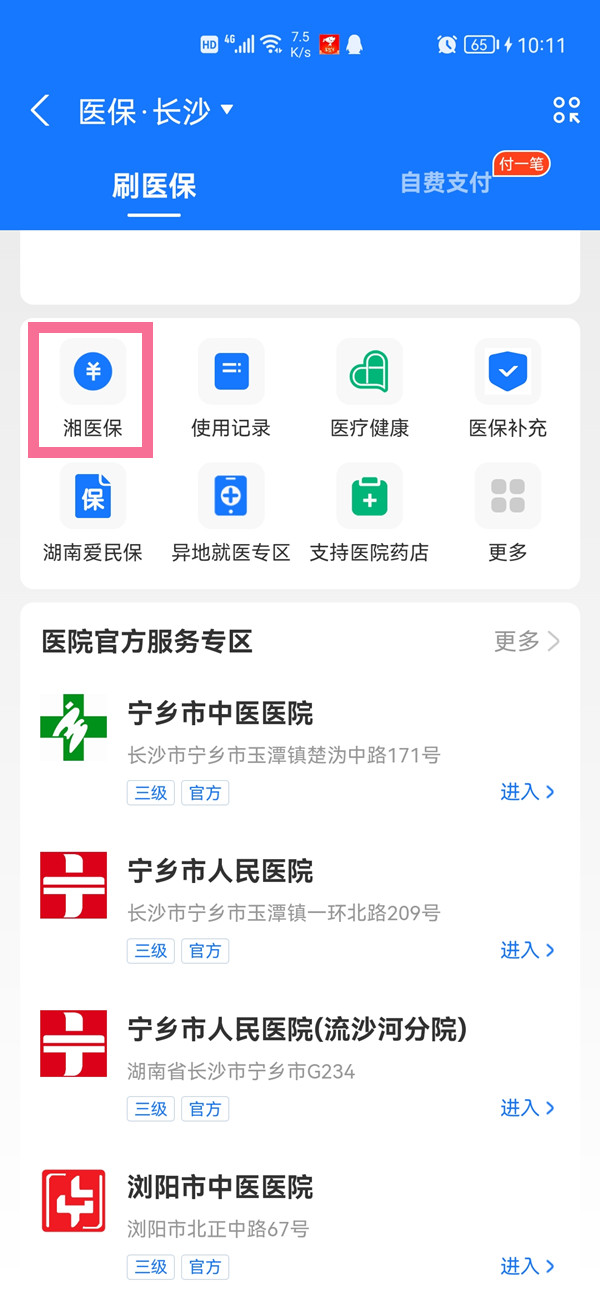The image size is (600, 1300).
Task: Expand the 更多 services grid item
Action: point(508,512)
